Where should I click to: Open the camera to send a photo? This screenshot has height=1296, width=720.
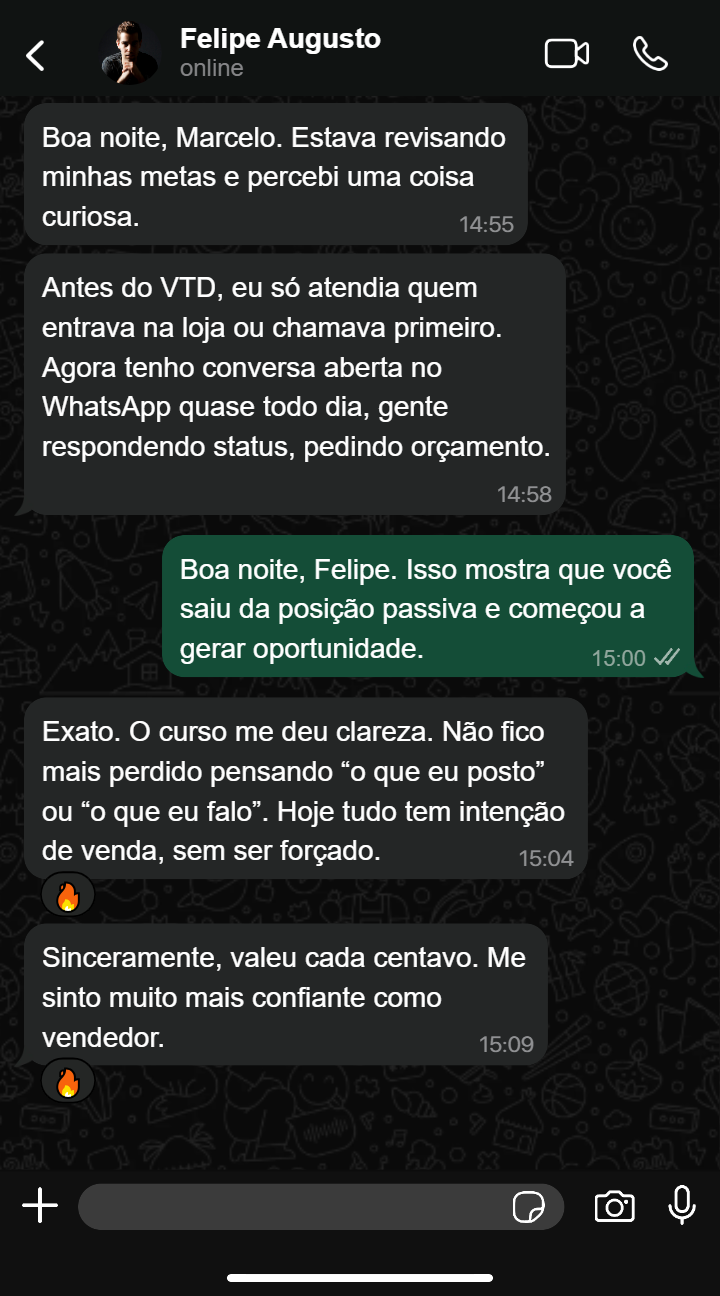(x=614, y=1207)
